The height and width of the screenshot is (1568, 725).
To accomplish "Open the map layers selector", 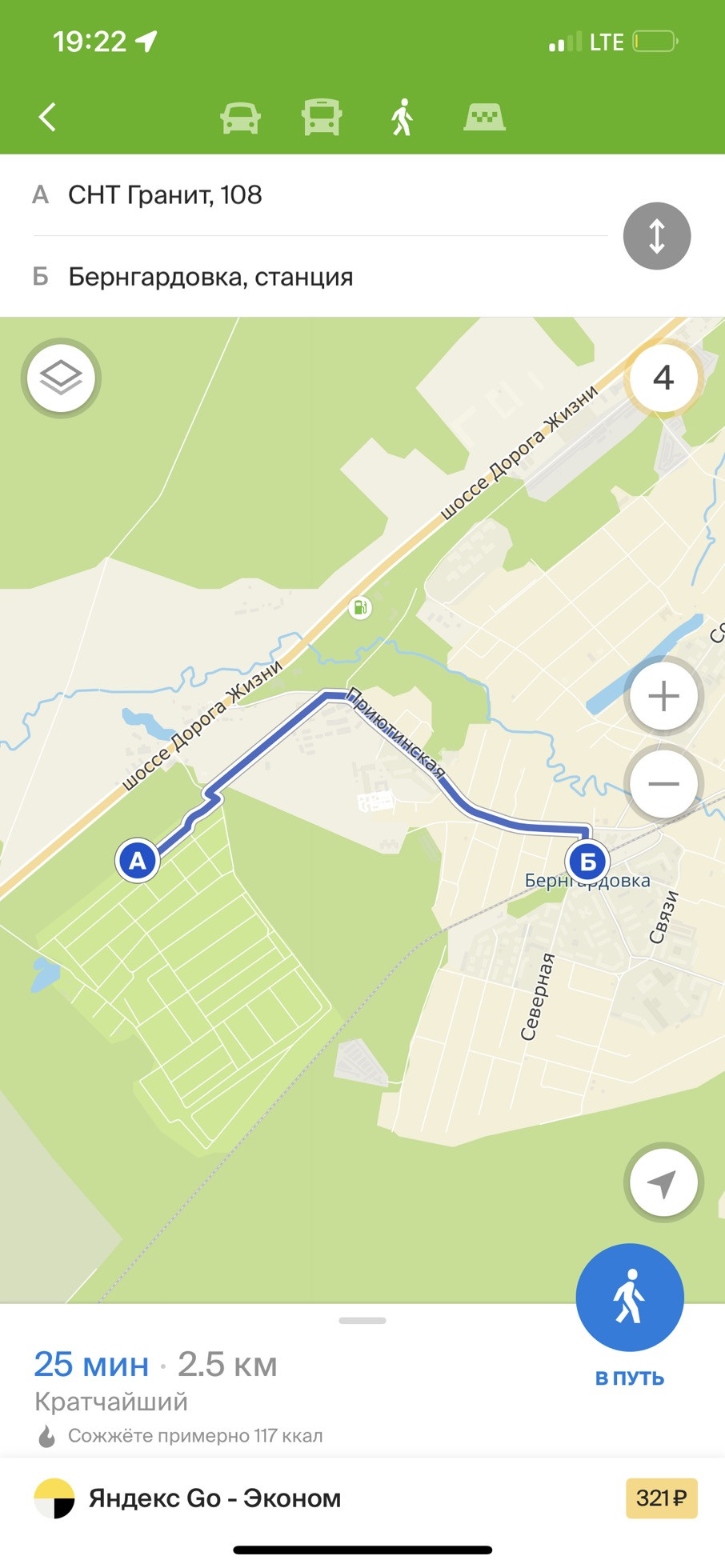I will [61, 378].
